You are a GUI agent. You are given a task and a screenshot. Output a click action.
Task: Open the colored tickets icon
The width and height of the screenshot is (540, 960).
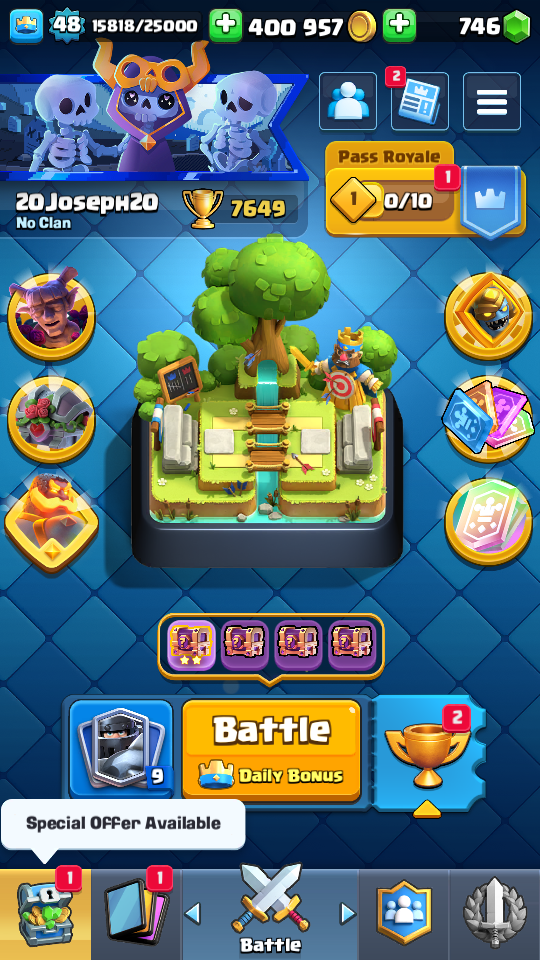pos(489,419)
